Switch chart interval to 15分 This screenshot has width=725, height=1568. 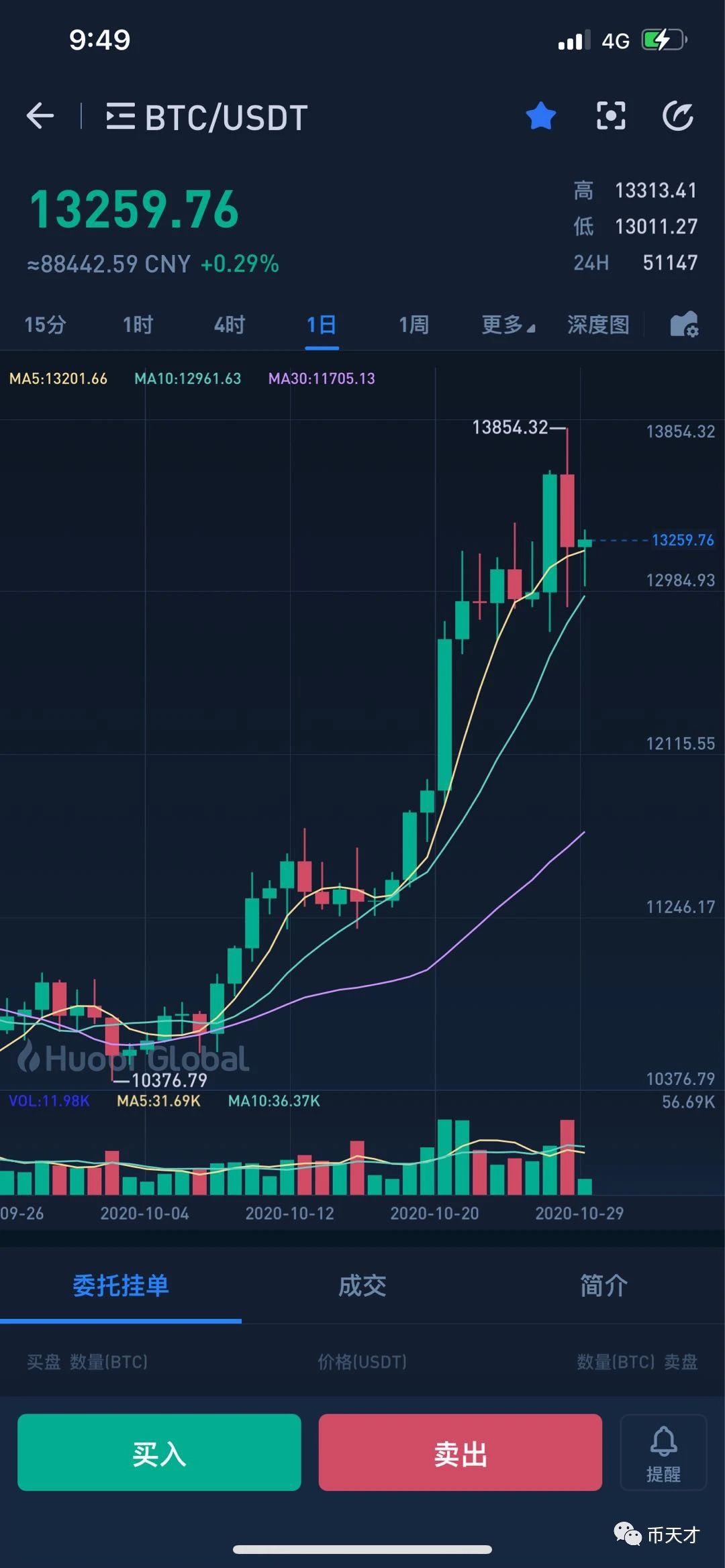(x=45, y=325)
